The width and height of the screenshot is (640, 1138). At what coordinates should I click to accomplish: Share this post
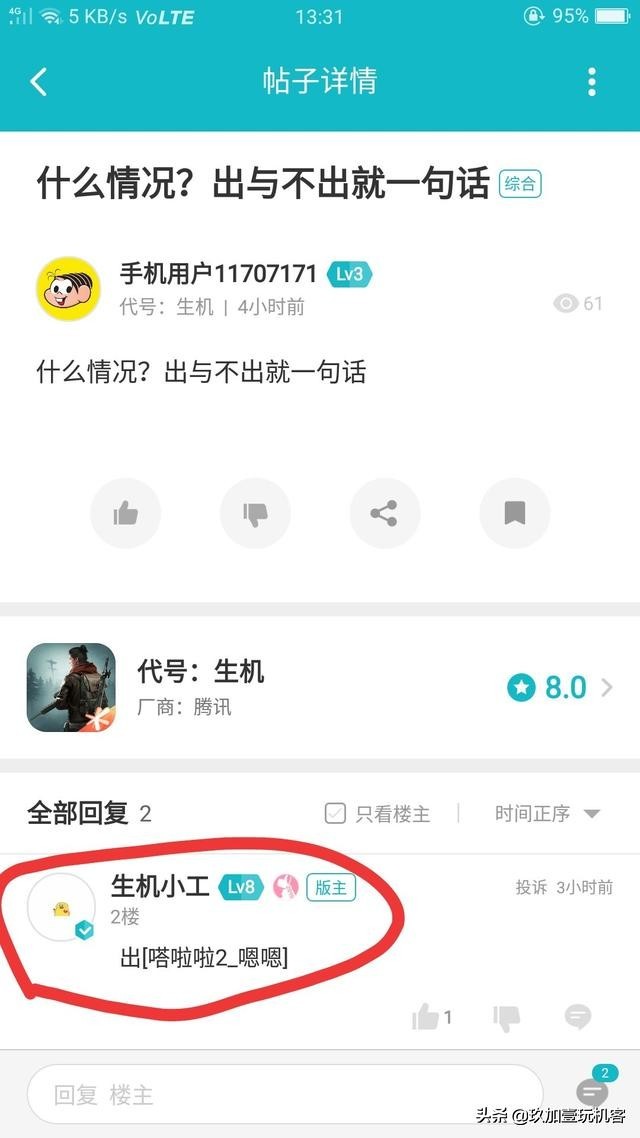point(384,514)
